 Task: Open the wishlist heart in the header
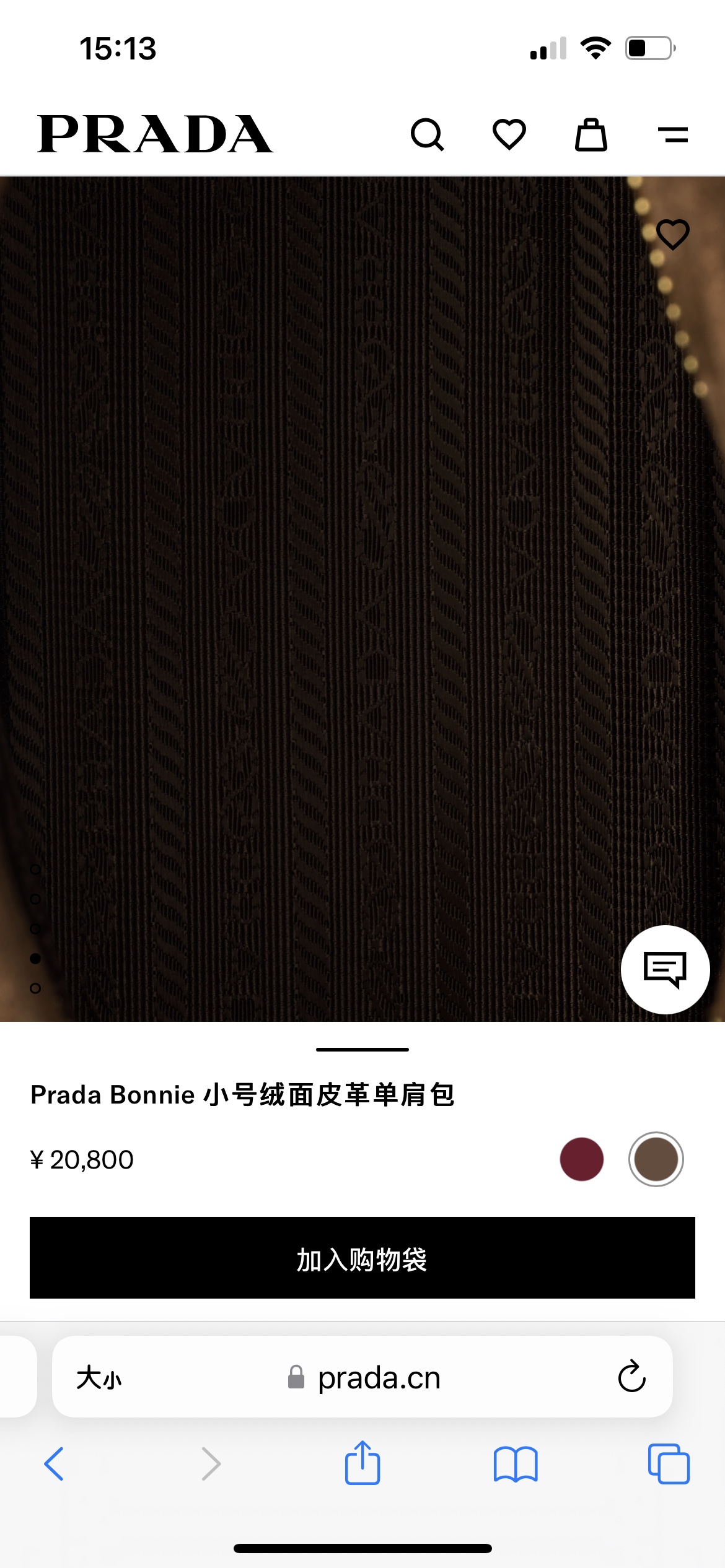(x=509, y=134)
